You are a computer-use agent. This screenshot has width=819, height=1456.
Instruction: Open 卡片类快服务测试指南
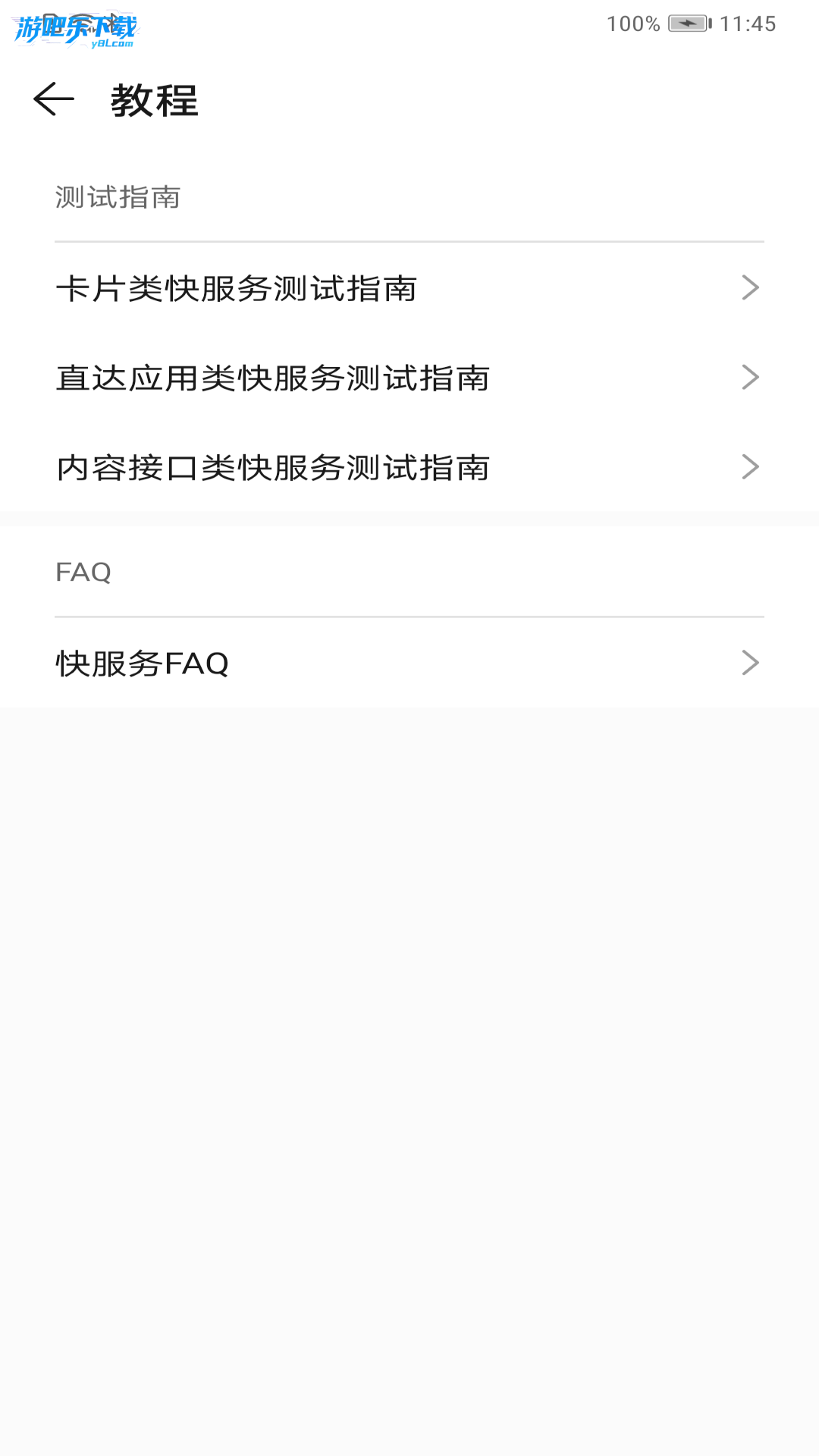coord(409,288)
